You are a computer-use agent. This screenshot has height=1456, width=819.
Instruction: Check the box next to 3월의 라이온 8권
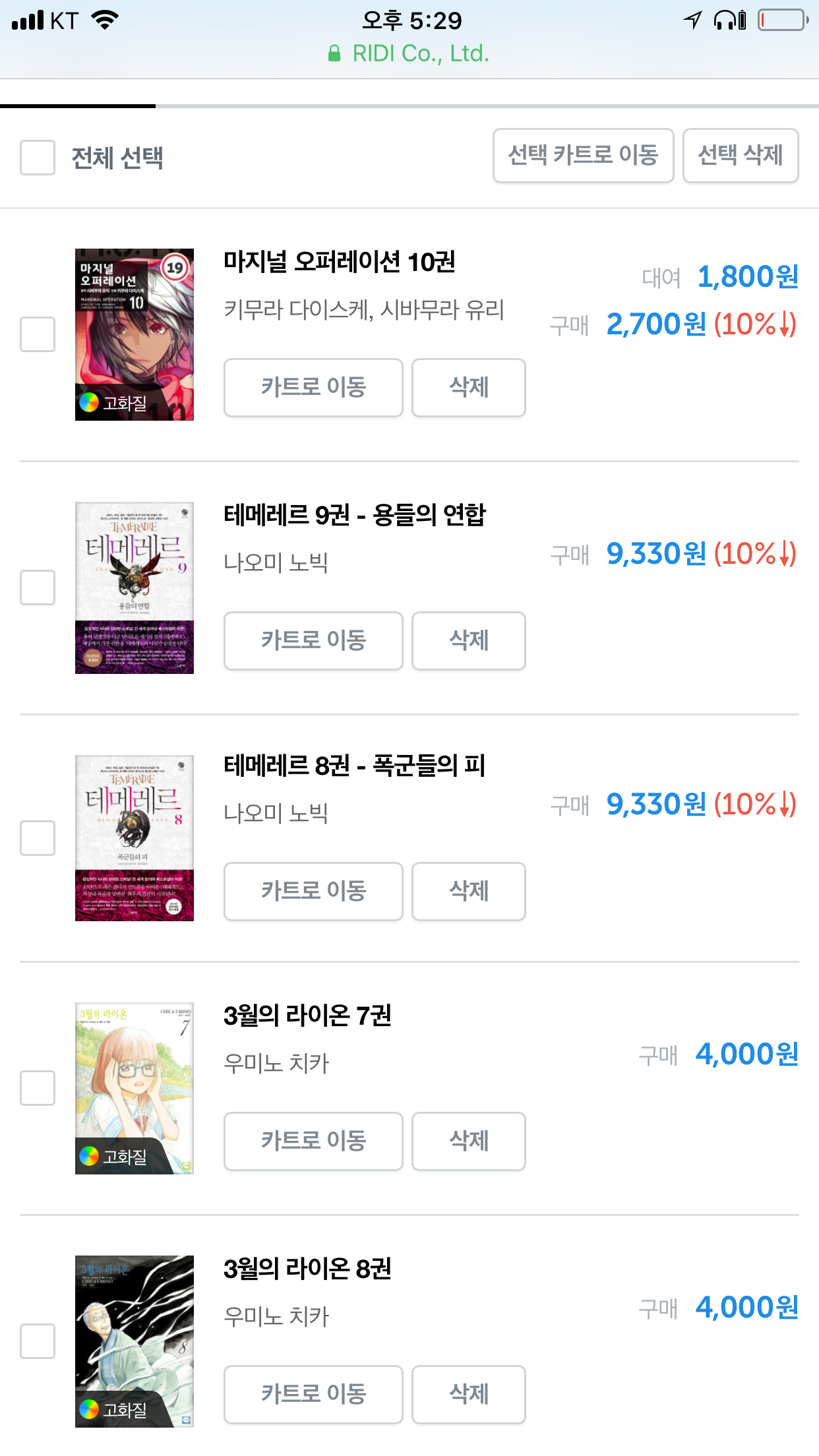click(38, 1341)
